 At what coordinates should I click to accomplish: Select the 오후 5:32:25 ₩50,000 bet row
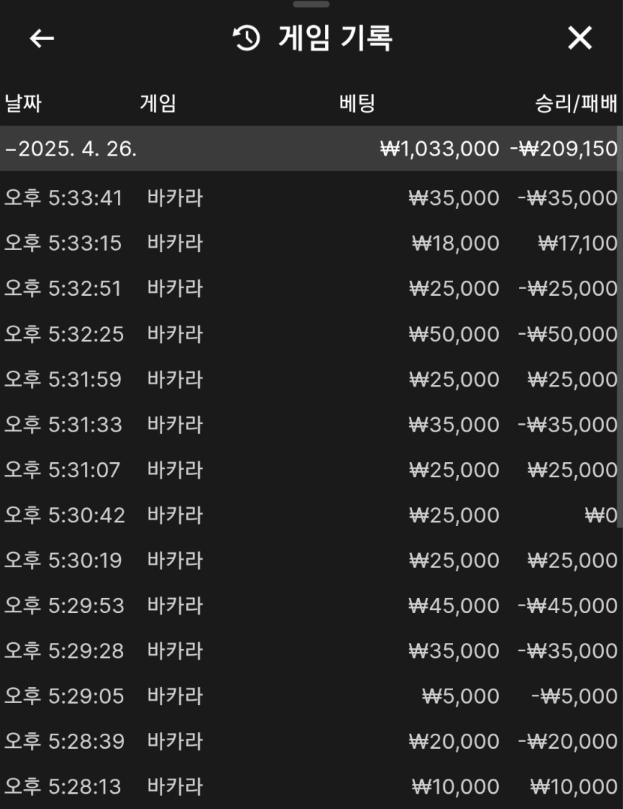coord(310,334)
